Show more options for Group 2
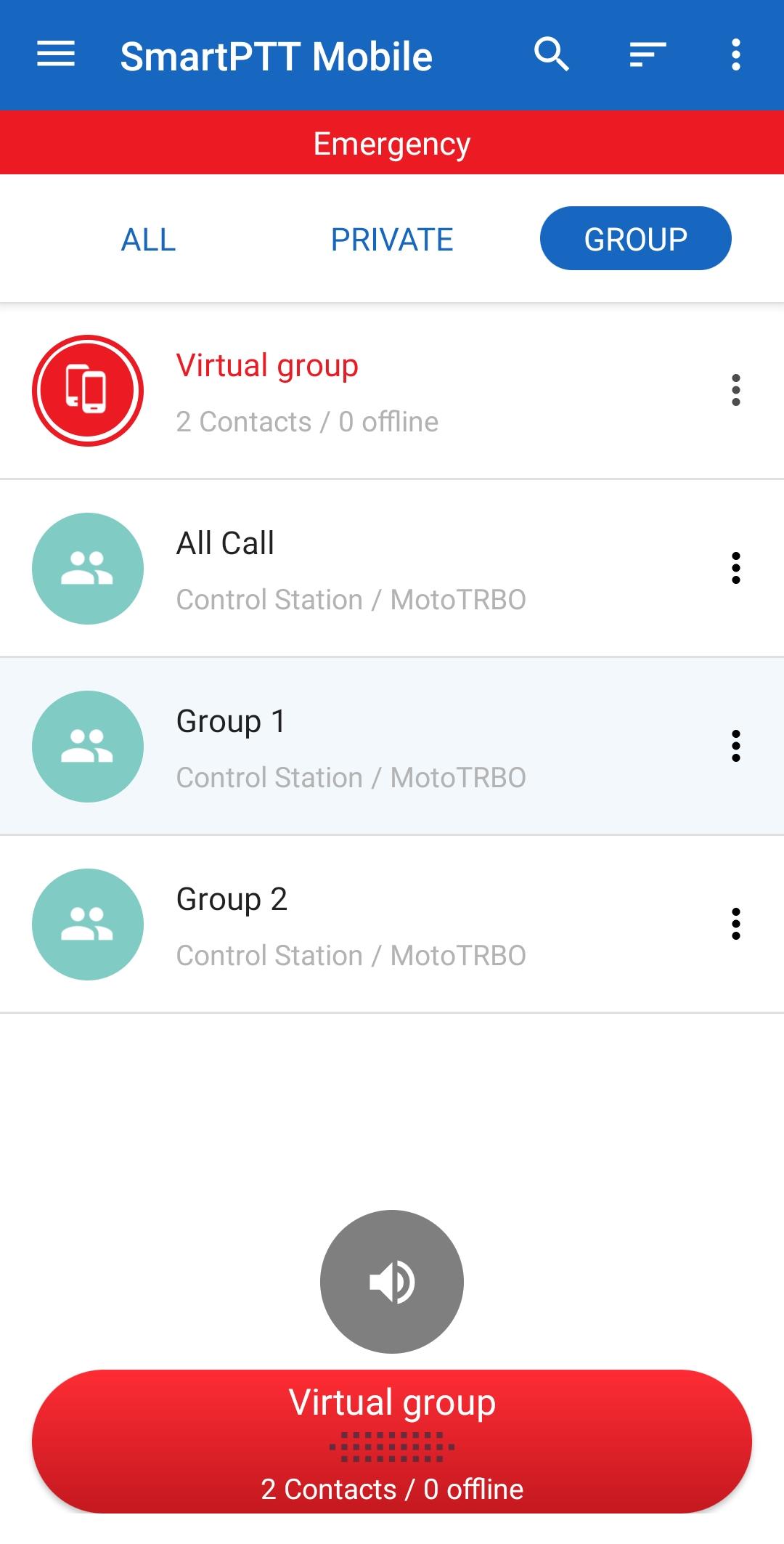Image resolution: width=784 pixels, height=1544 pixels. (x=735, y=924)
